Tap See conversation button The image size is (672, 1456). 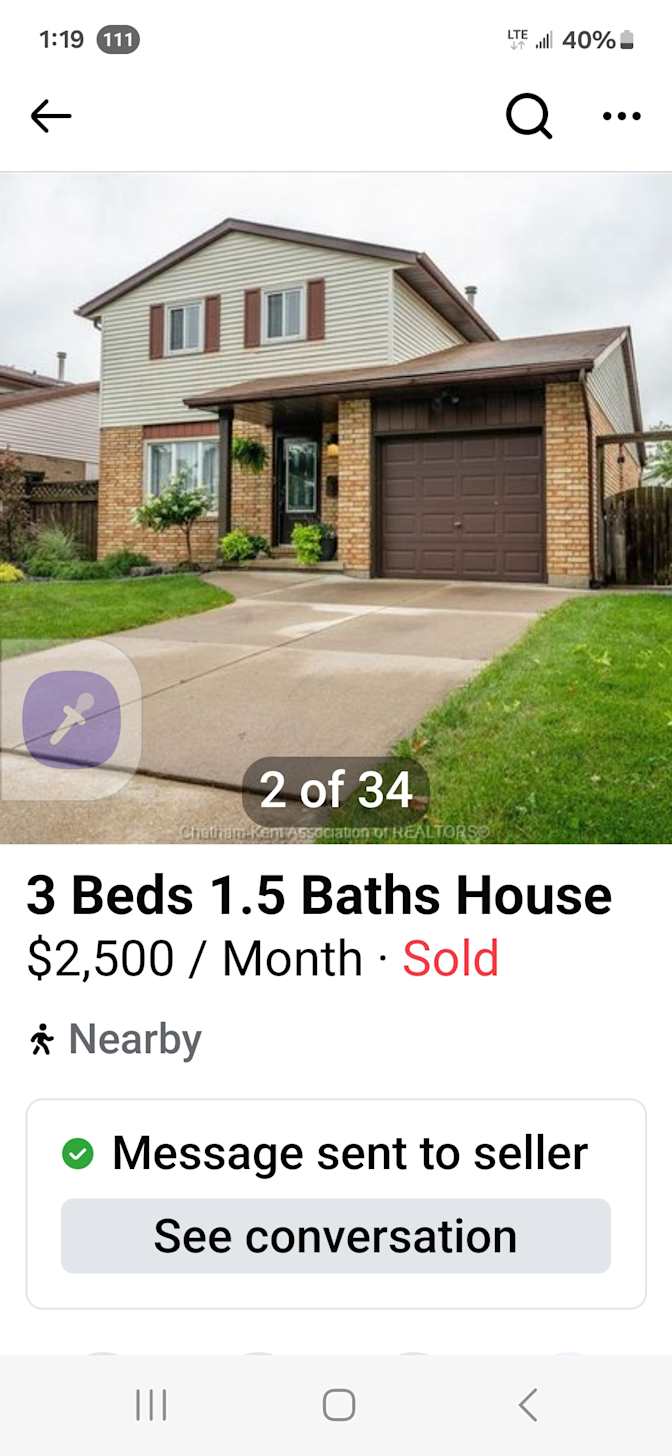(336, 1236)
